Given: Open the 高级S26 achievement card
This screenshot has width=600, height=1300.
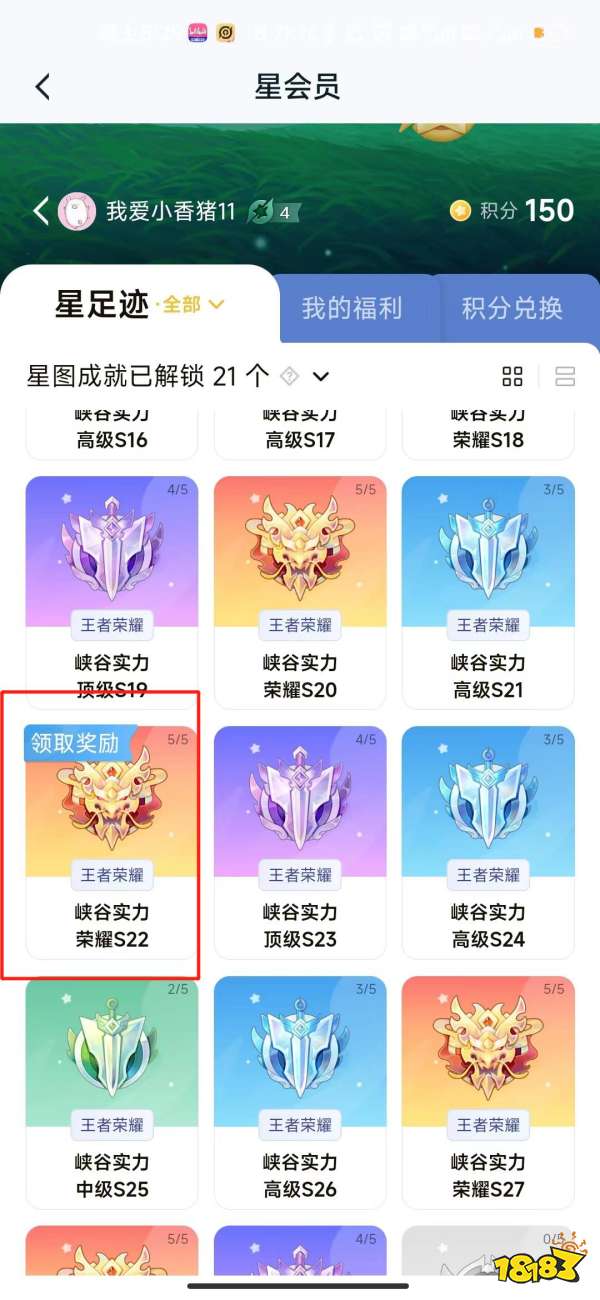Looking at the screenshot, I should [x=300, y=1090].
